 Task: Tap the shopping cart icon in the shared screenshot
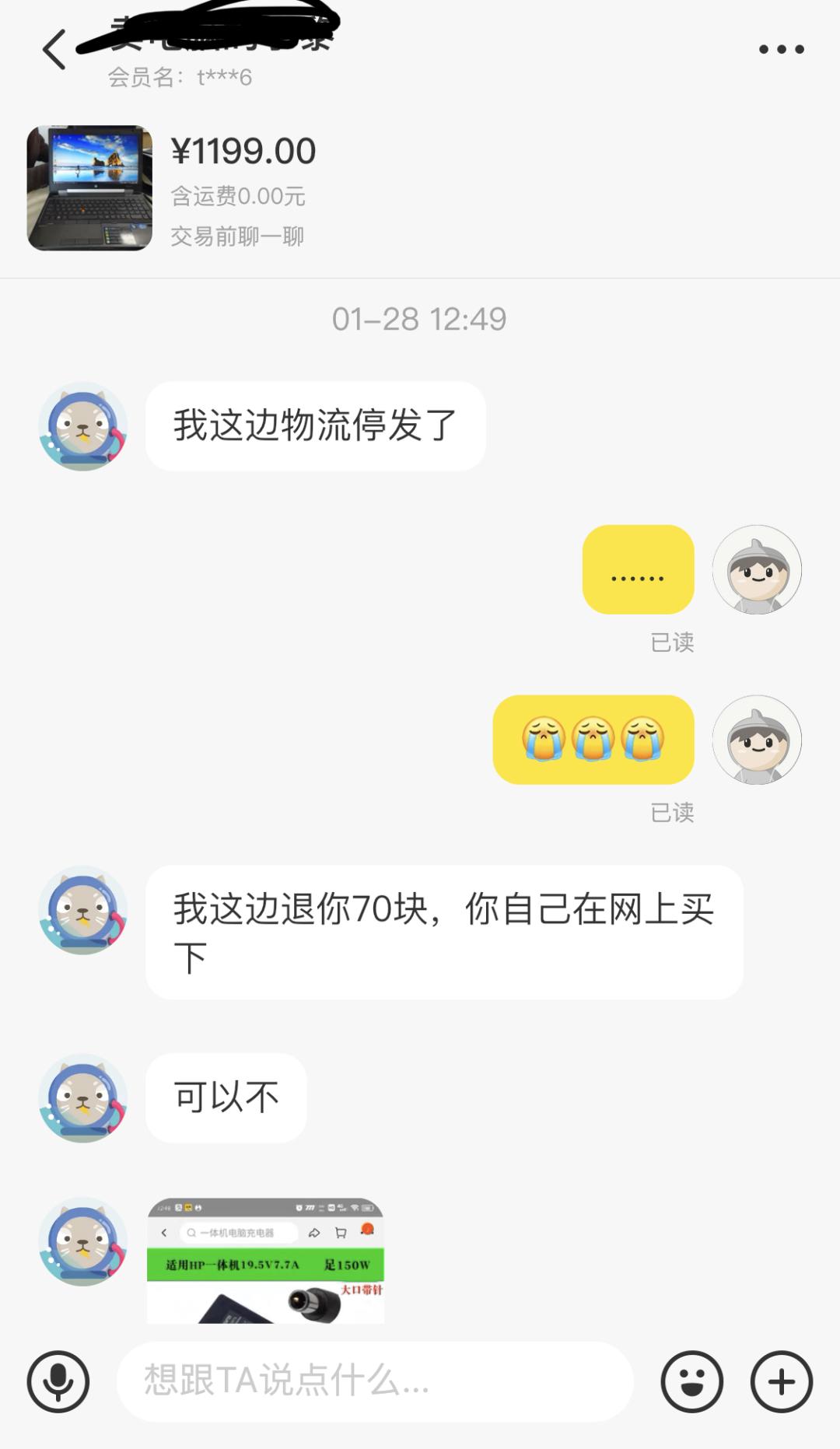(340, 1233)
